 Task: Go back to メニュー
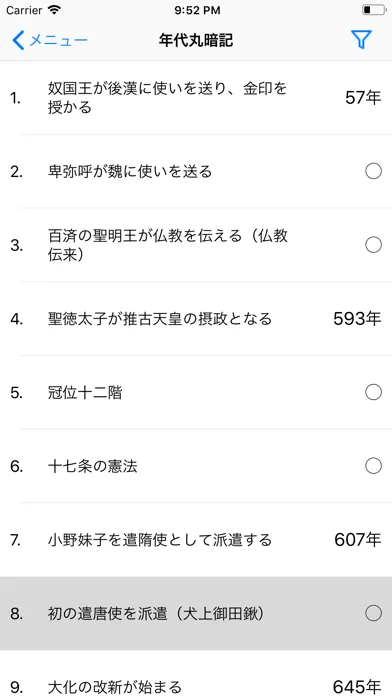pos(50,40)
